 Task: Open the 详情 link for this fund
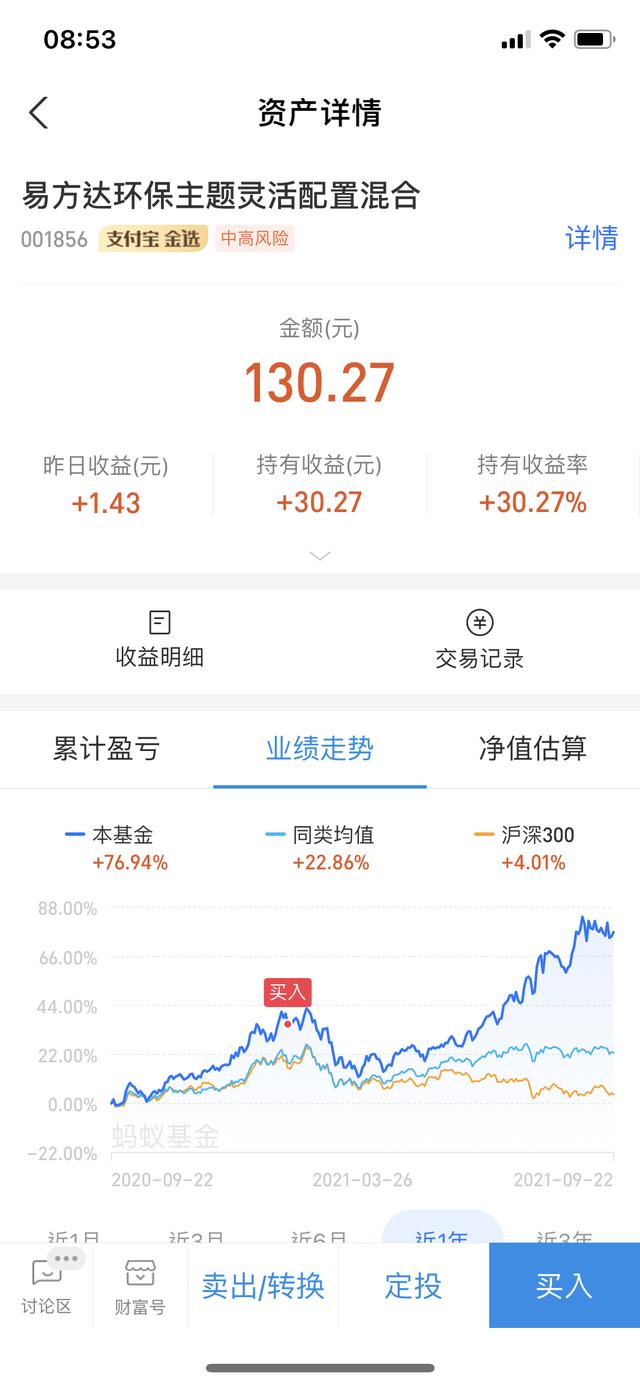(x=592, y=238)
